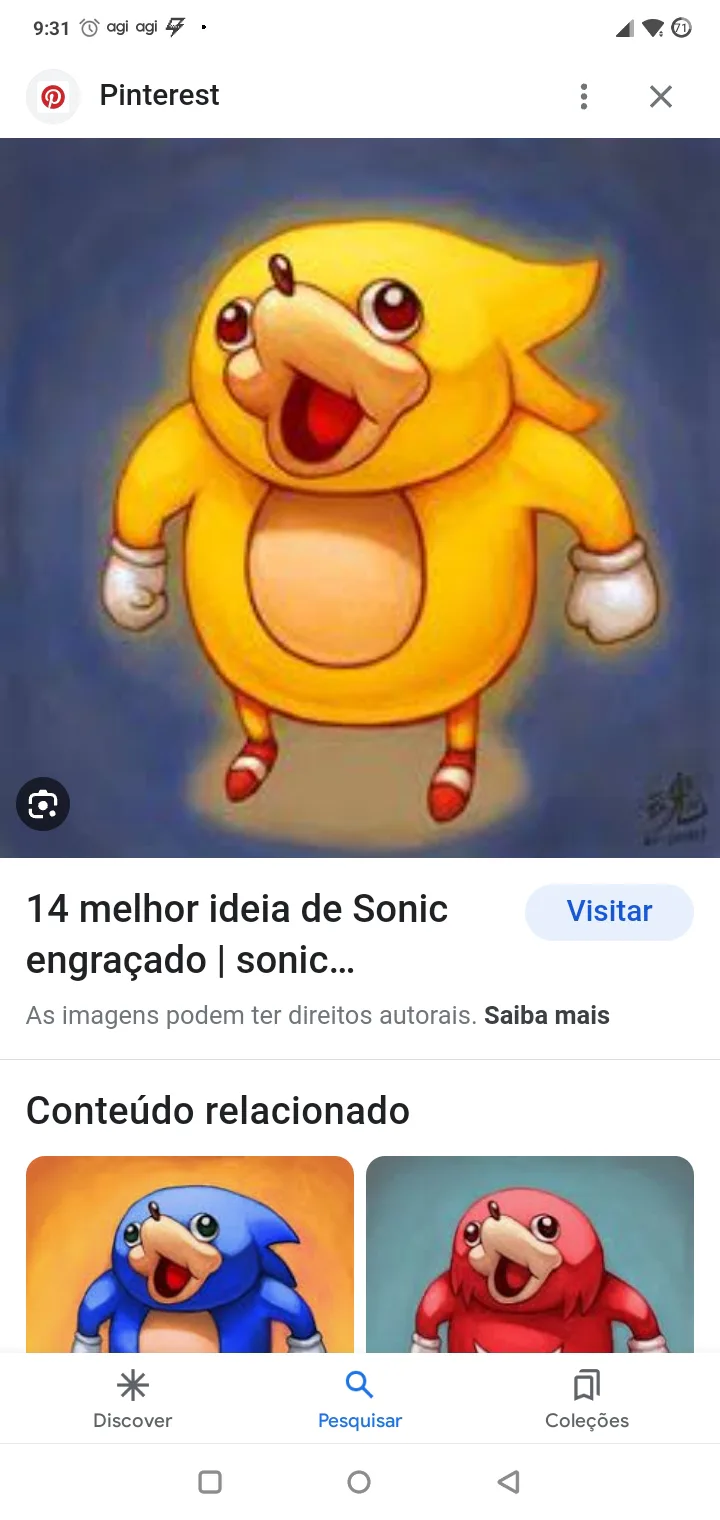Switch to the Pesquisar tab
720x1520 pixels.
pyautogui.click(x=360, y=1399)
